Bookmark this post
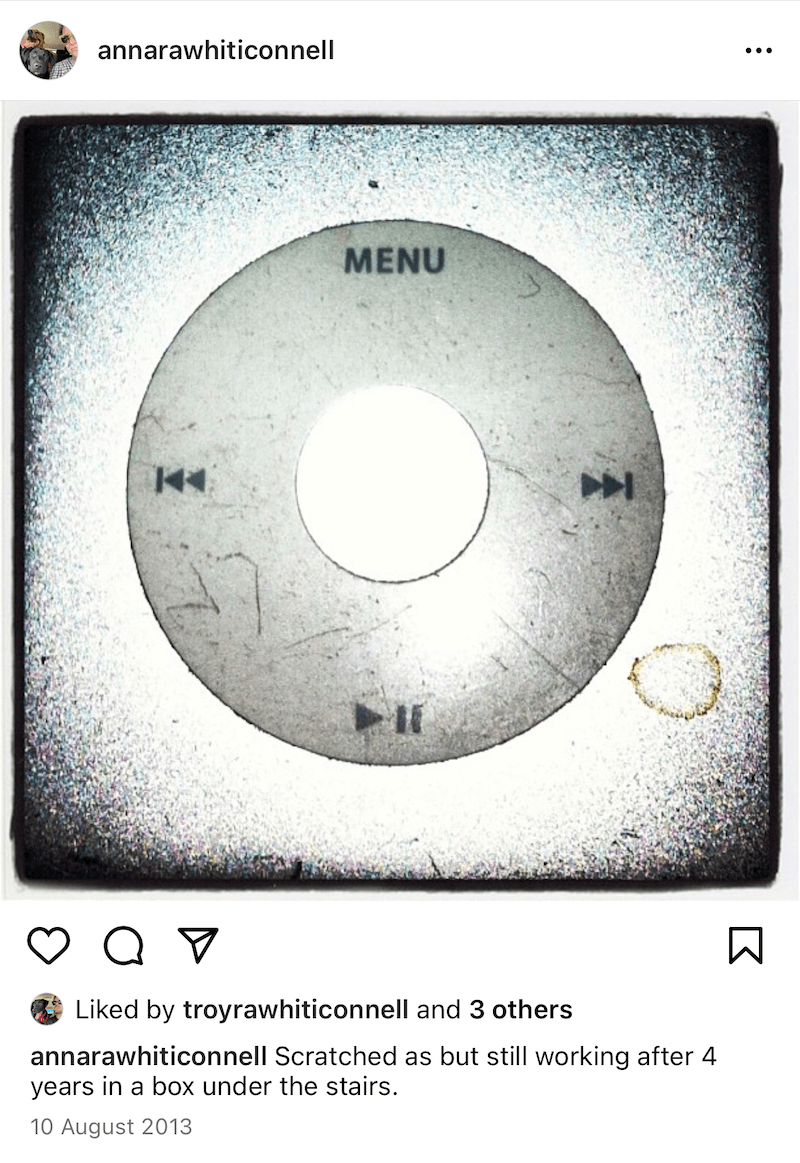 pos(746,945)
